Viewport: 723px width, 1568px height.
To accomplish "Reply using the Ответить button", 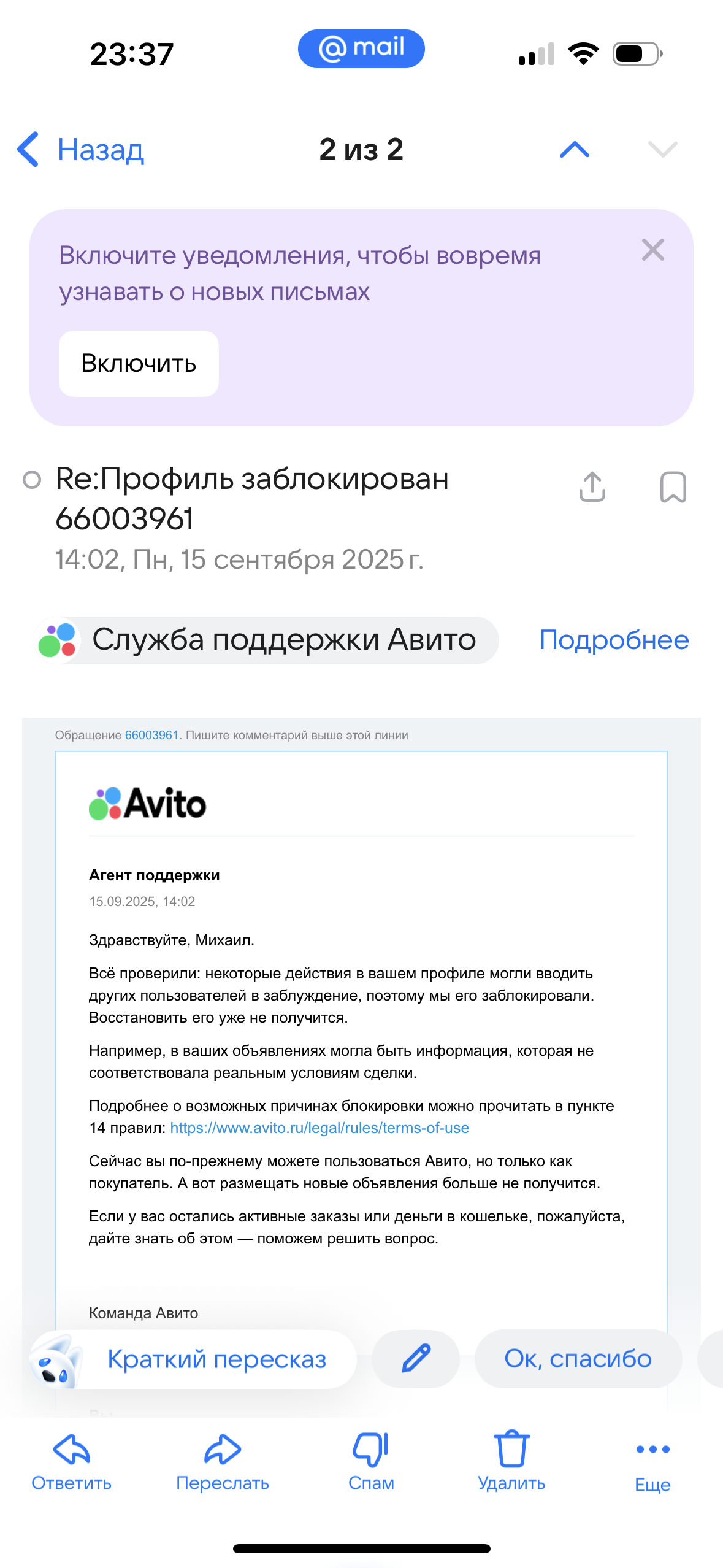I will (x=72, y=1461).
